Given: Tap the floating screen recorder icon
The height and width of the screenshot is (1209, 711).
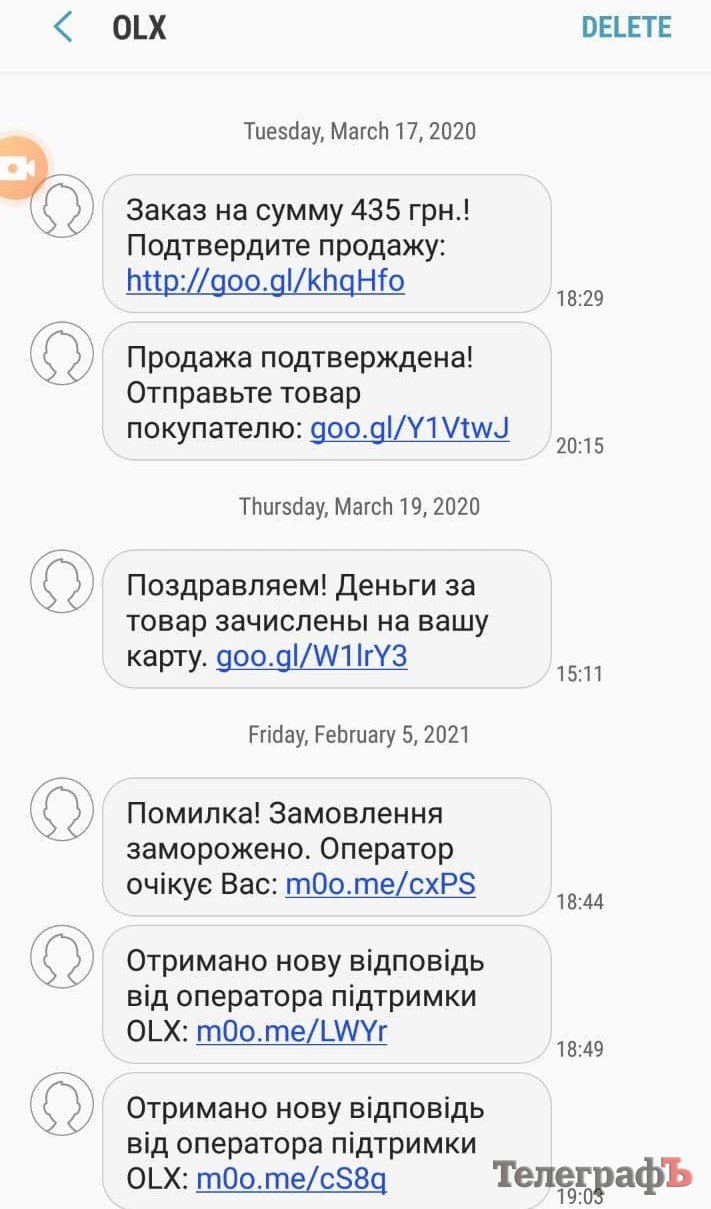Looking at the screenshot, I should point(18,167).
